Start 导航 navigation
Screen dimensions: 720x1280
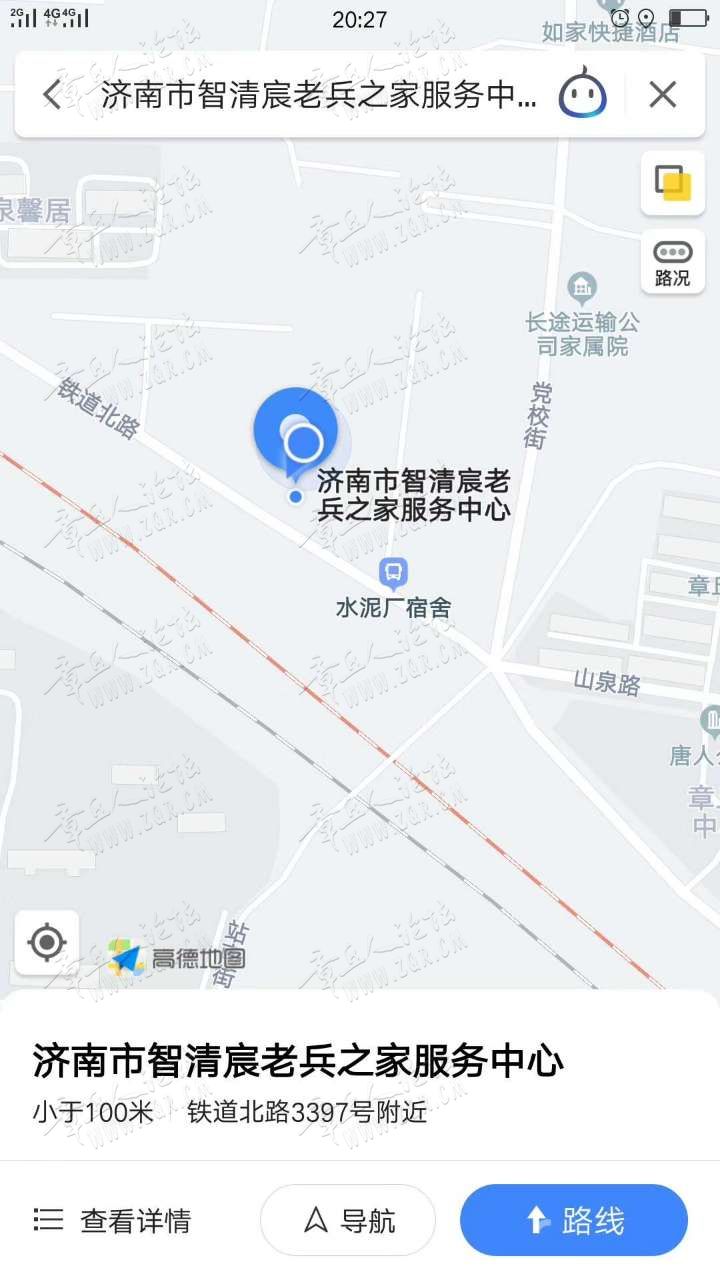pos(348,1220)
